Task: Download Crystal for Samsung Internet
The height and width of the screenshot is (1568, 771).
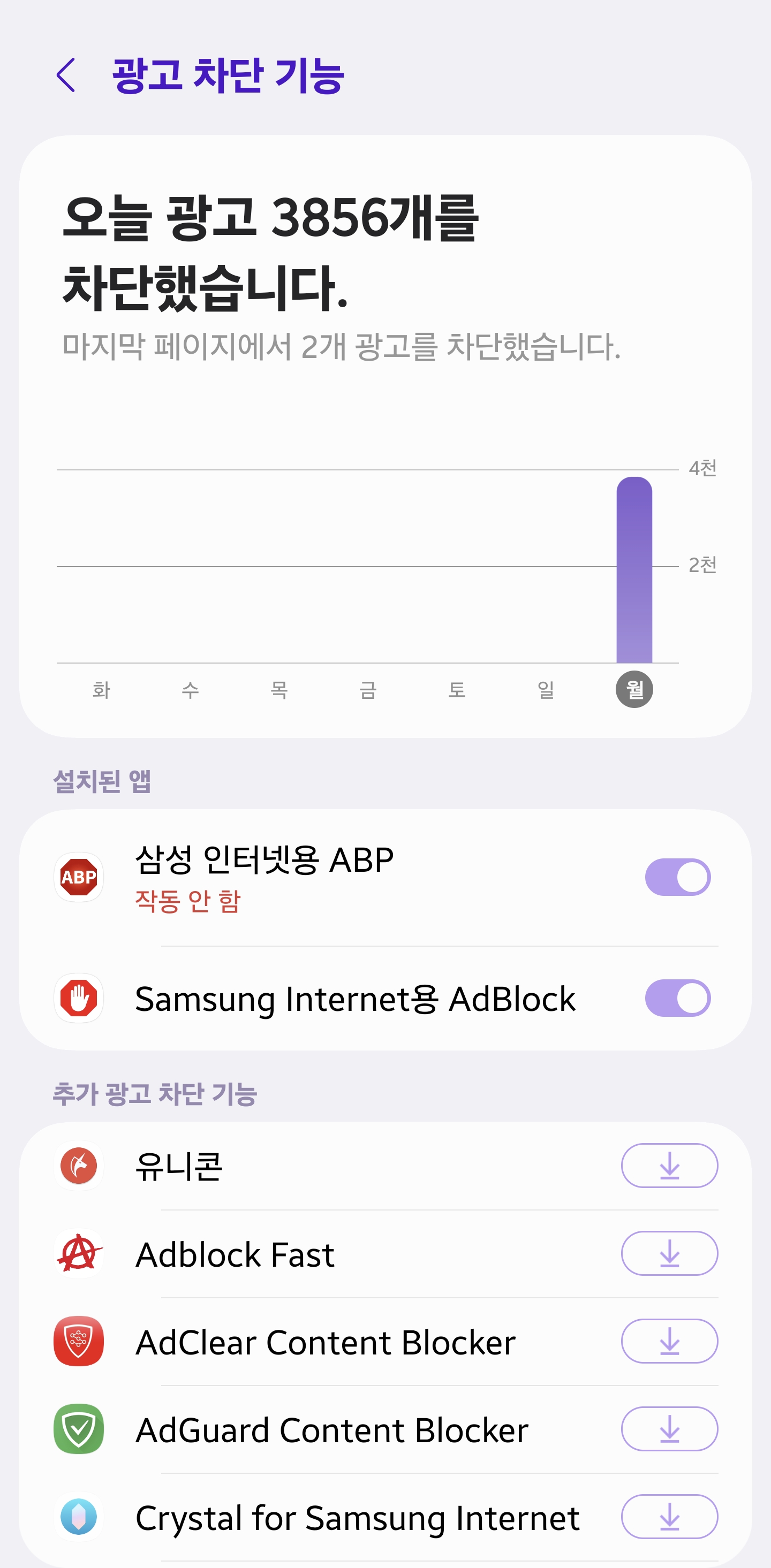Action: [669, 1516]
